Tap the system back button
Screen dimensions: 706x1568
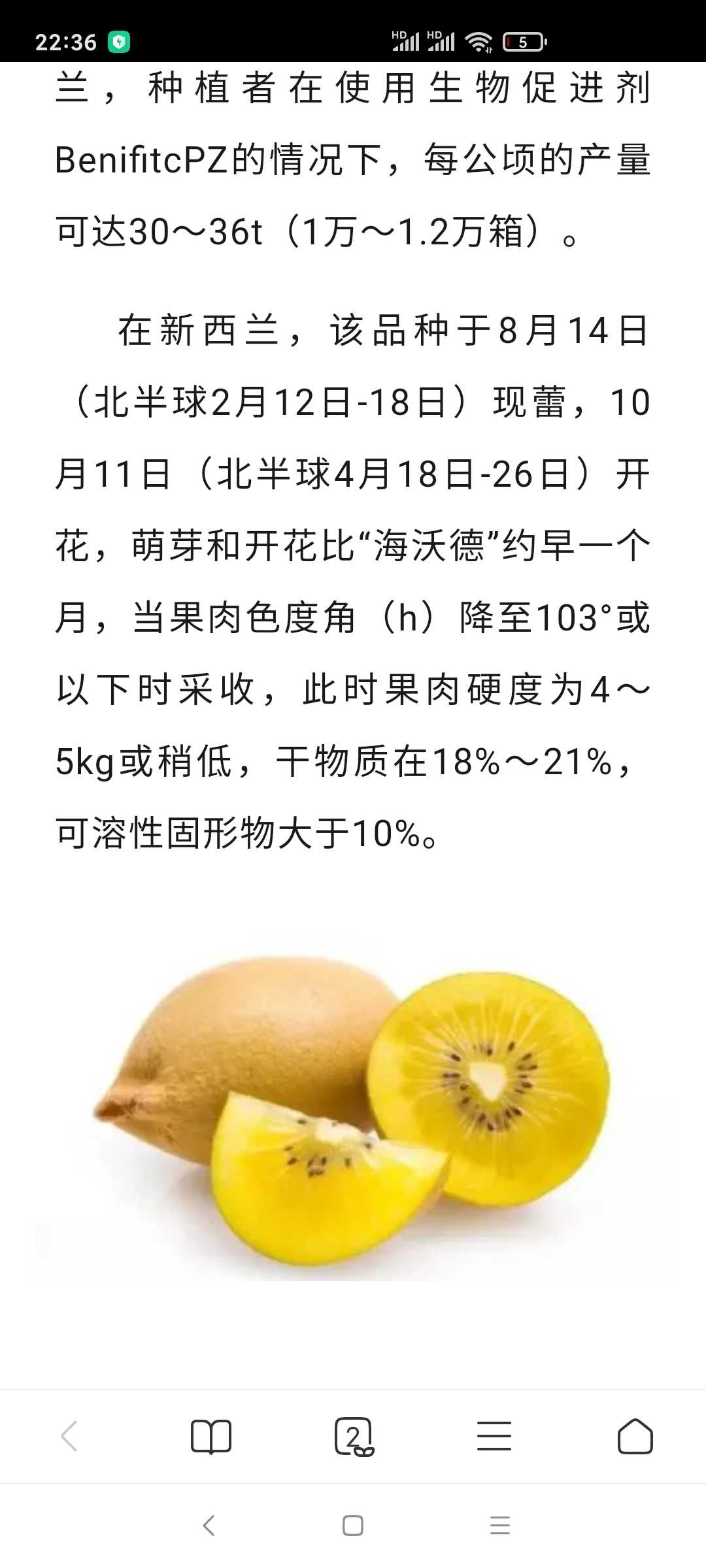tap(209, 1526)
